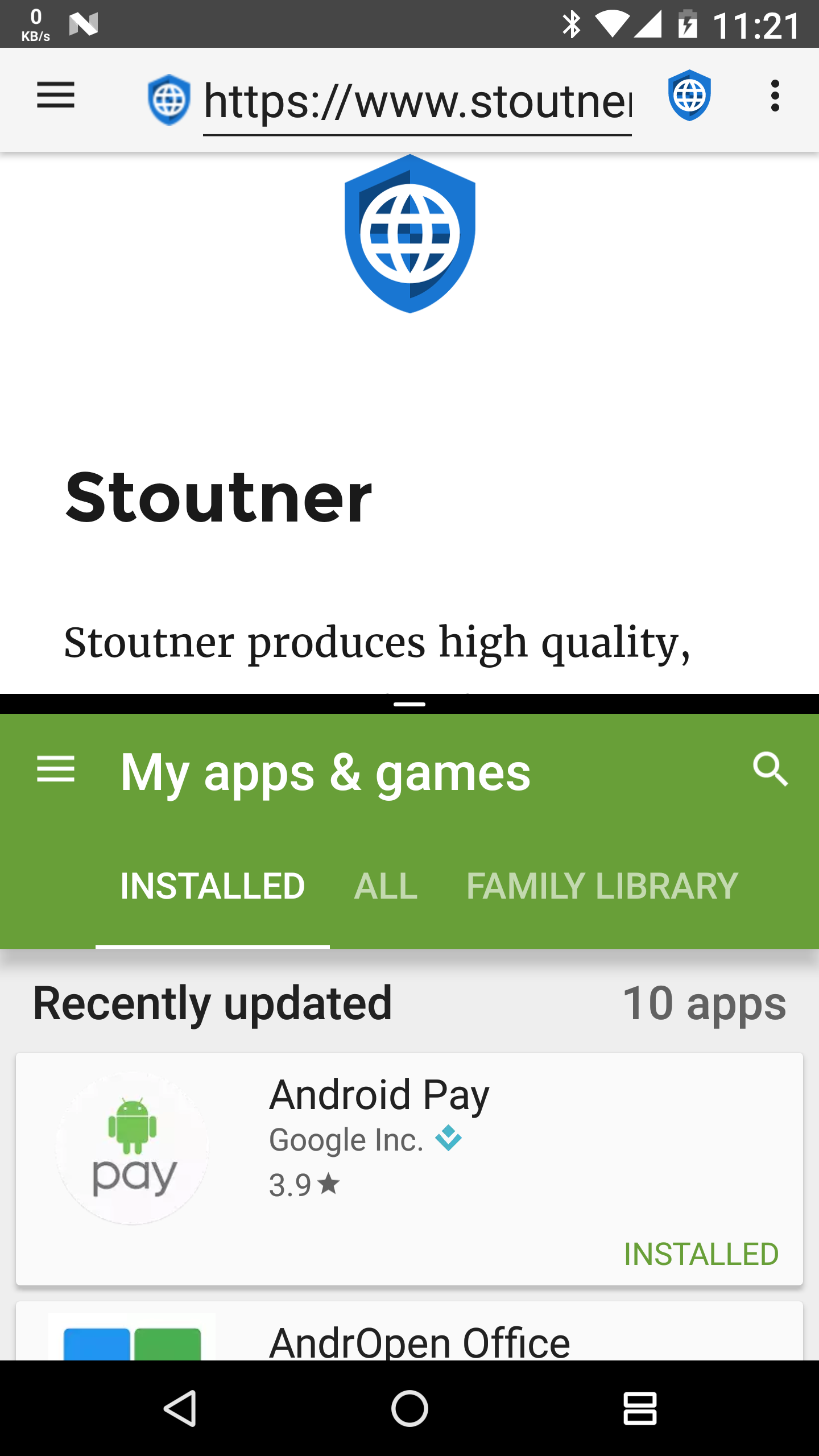Viewport: 819px width, 1456px height.
Task: Tap the split-screen recent apps button
Action: [640, 1408]
